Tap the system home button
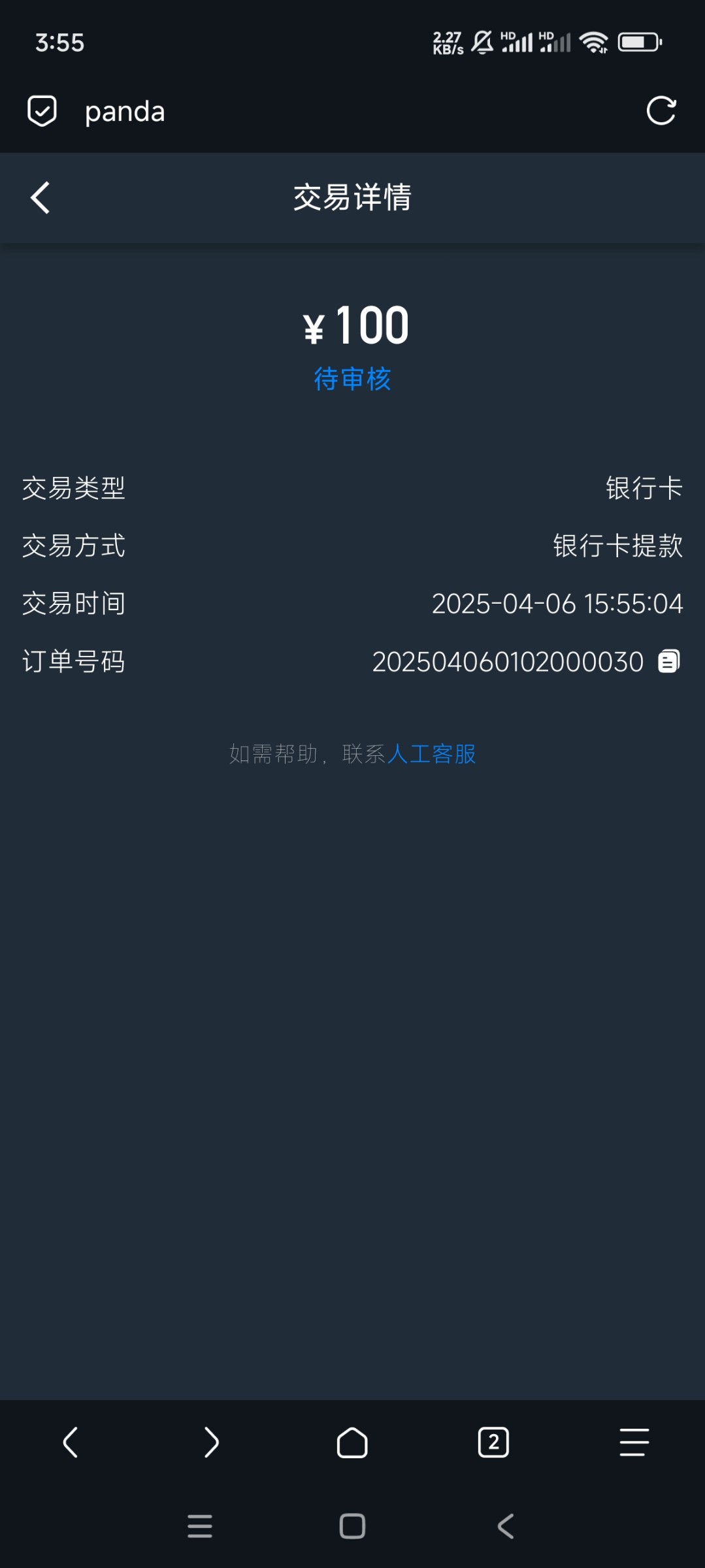 (x=352, y=1526)
